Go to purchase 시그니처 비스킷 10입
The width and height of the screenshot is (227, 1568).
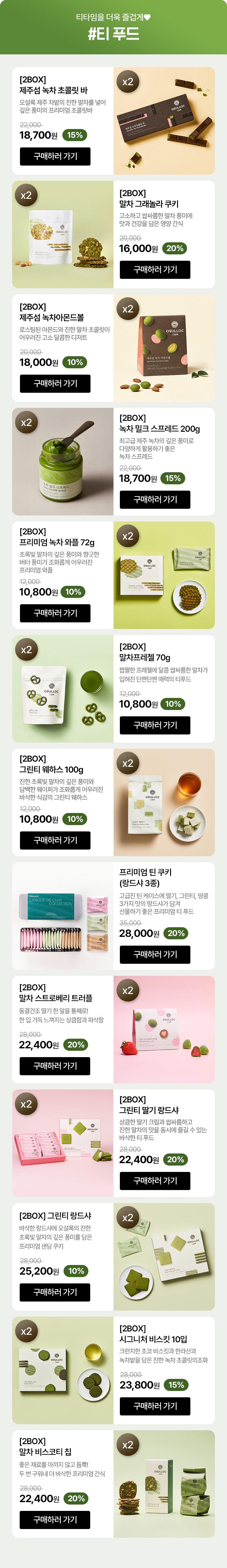coord(155,1406)
